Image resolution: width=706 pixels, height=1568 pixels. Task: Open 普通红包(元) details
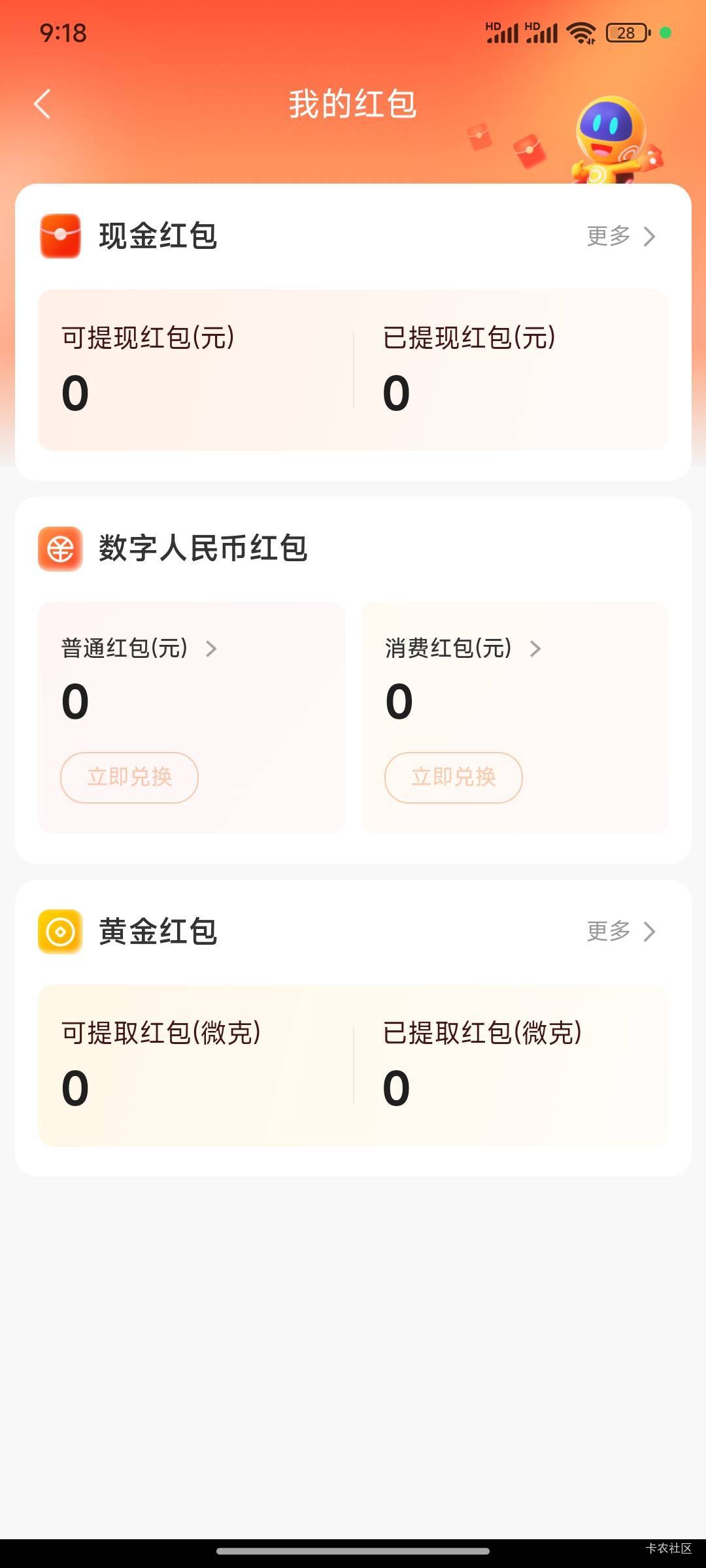(139, 649)
